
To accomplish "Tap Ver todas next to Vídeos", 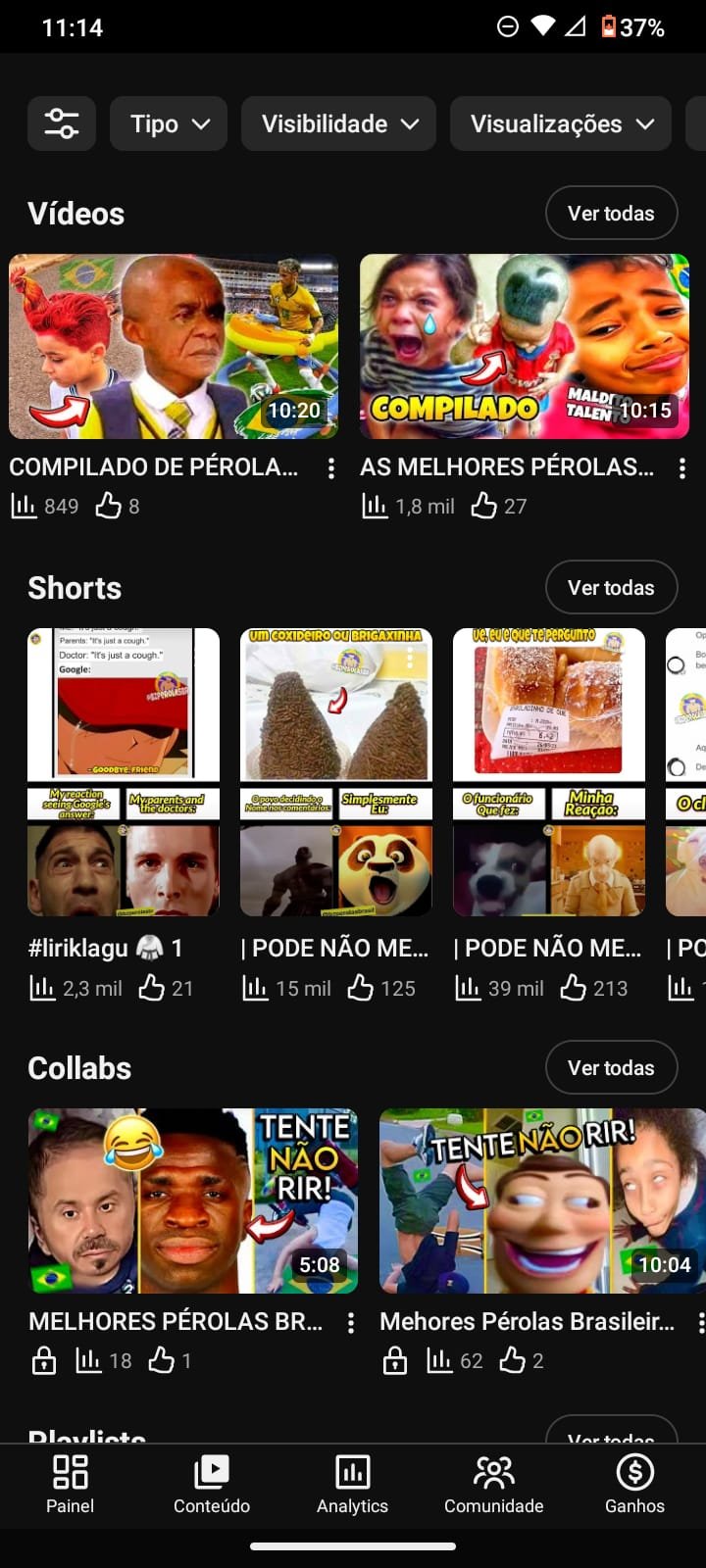I will click(x=611, y=213).
